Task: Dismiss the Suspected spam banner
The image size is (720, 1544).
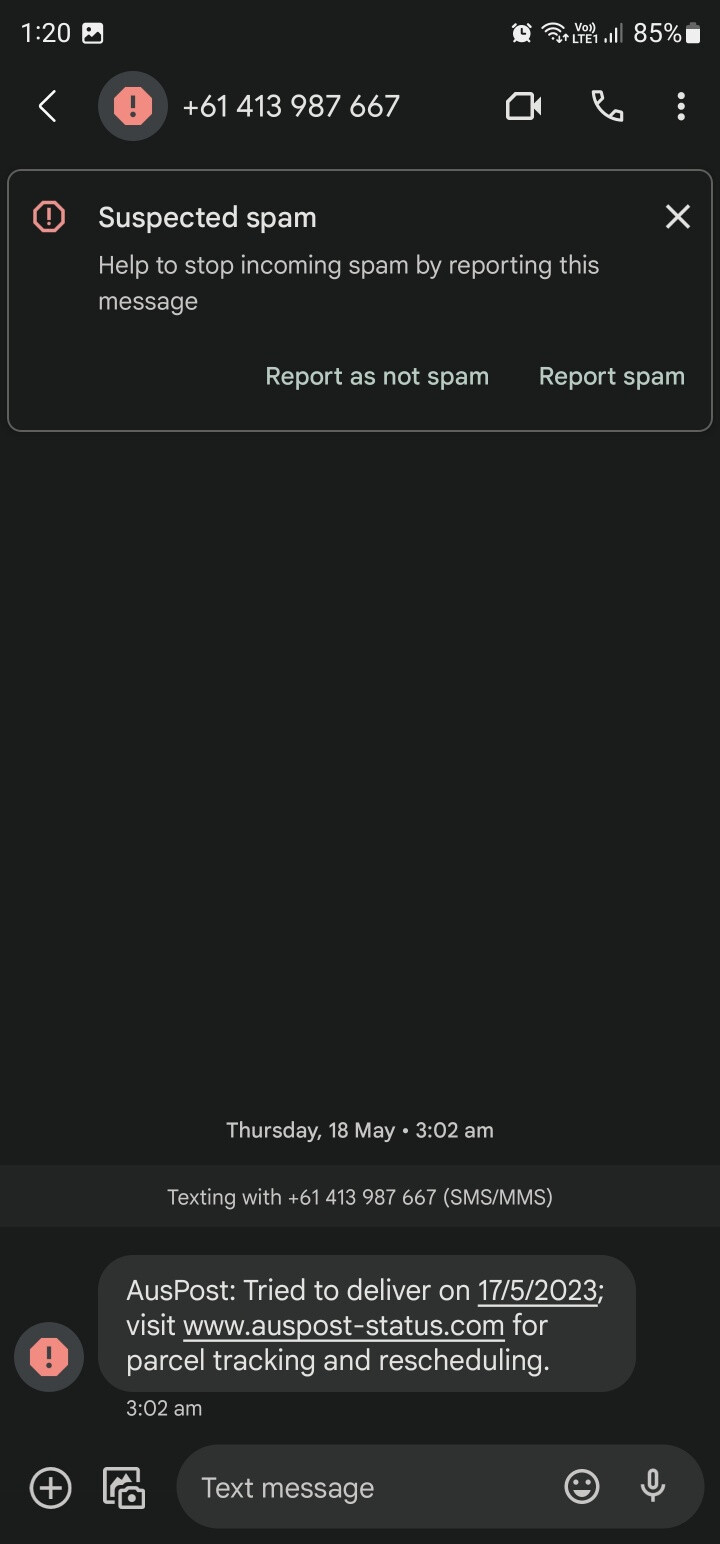Action: 677,217
